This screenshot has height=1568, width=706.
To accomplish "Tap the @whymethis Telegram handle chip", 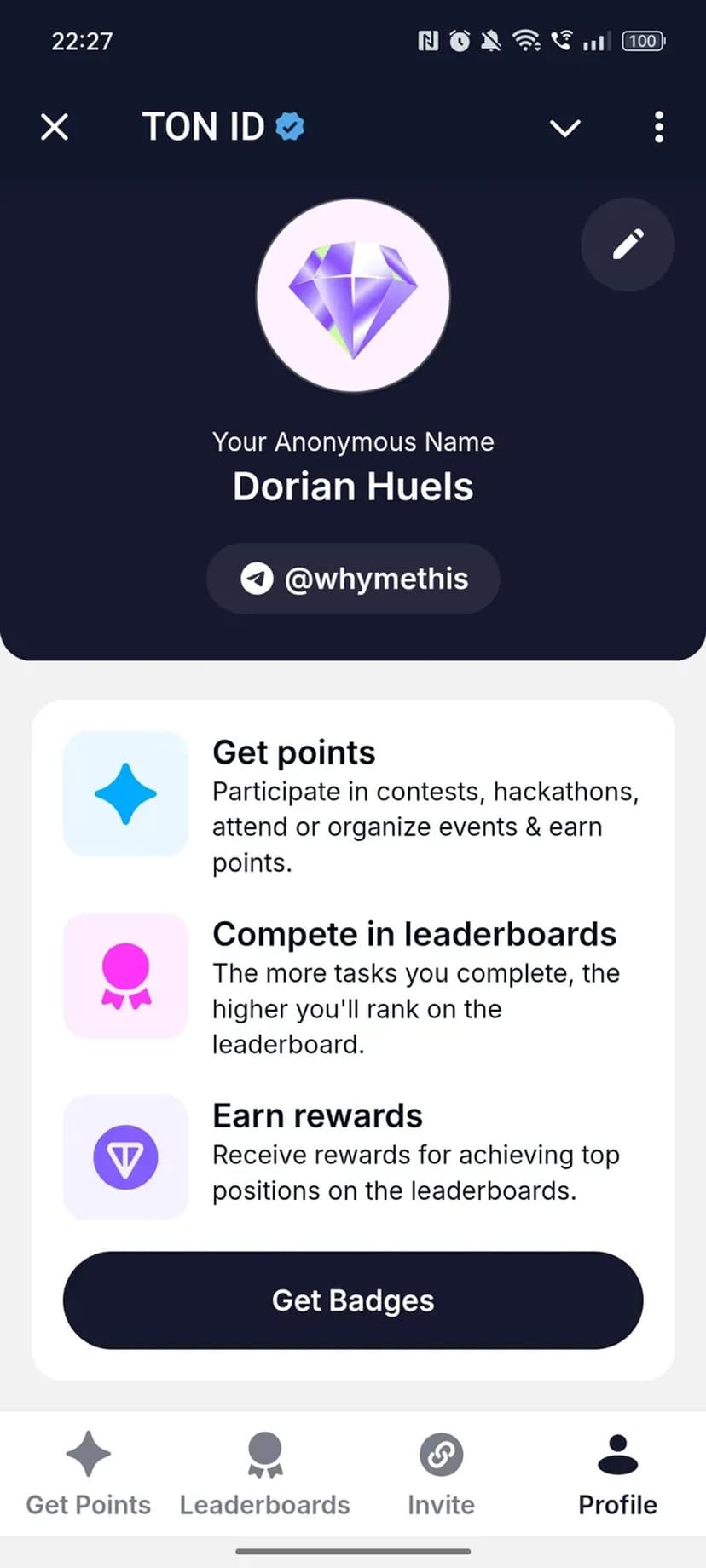I will [353, 579].
